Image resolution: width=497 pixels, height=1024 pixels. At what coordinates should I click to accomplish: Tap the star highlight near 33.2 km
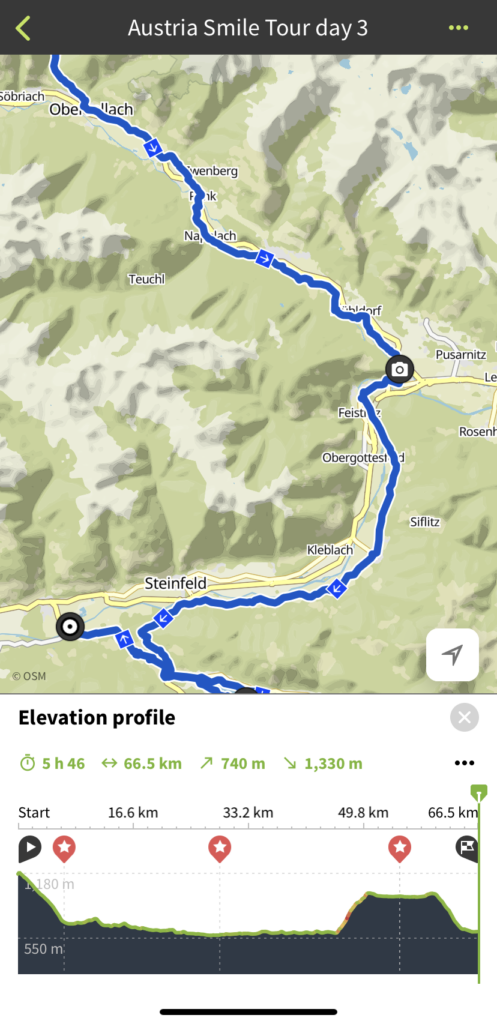pos(220,849)
